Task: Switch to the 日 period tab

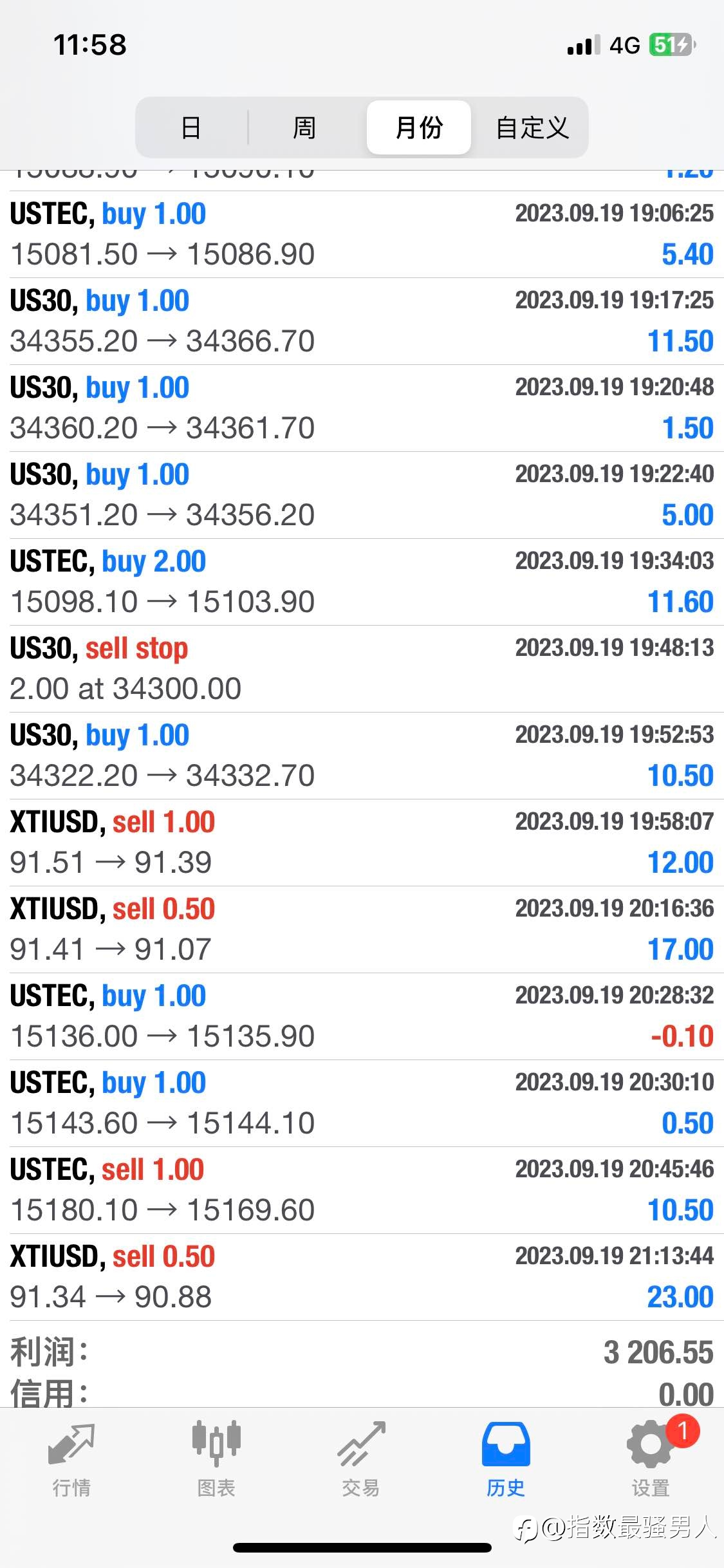Action: click(x=191, y=127)
